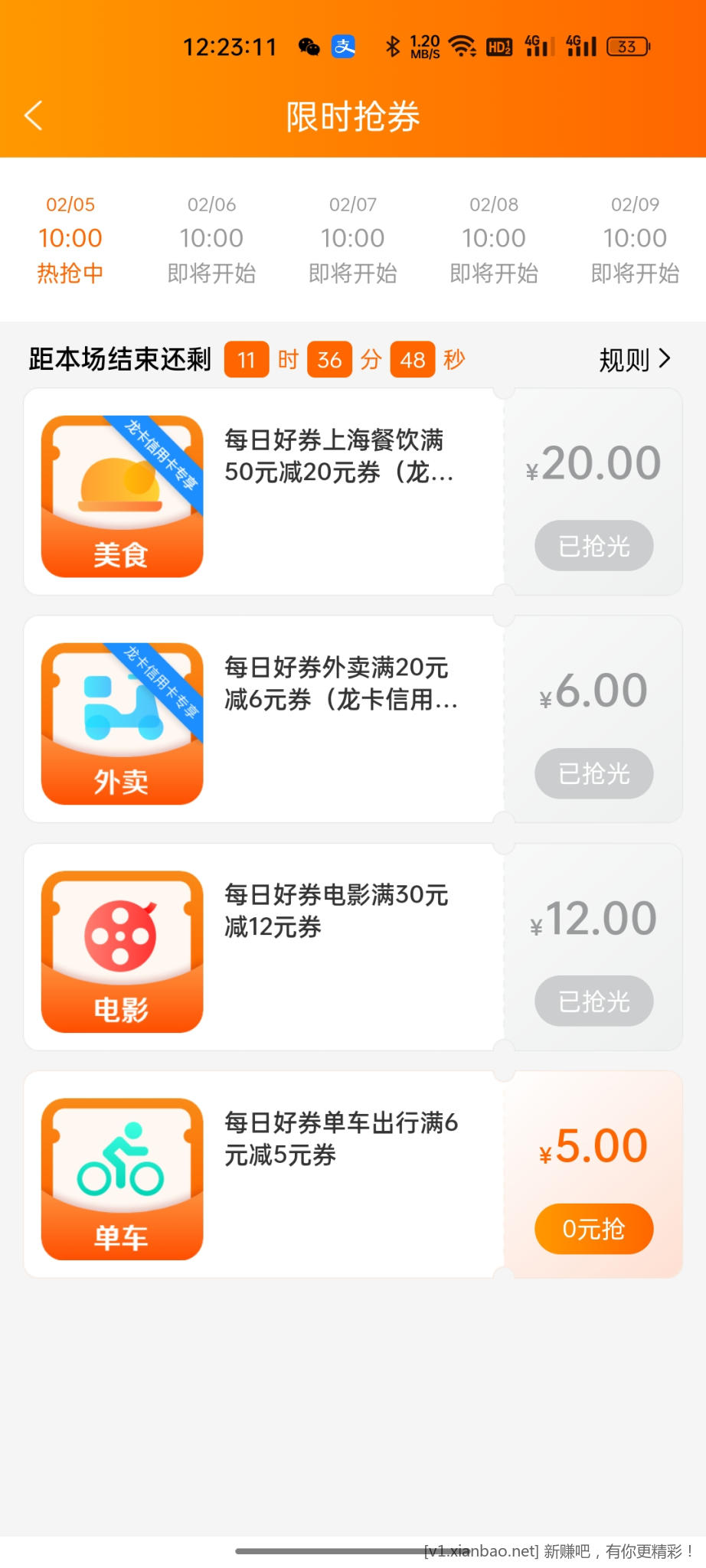Tap 已抢光 on the 外卖 coupon

point(593,773)
